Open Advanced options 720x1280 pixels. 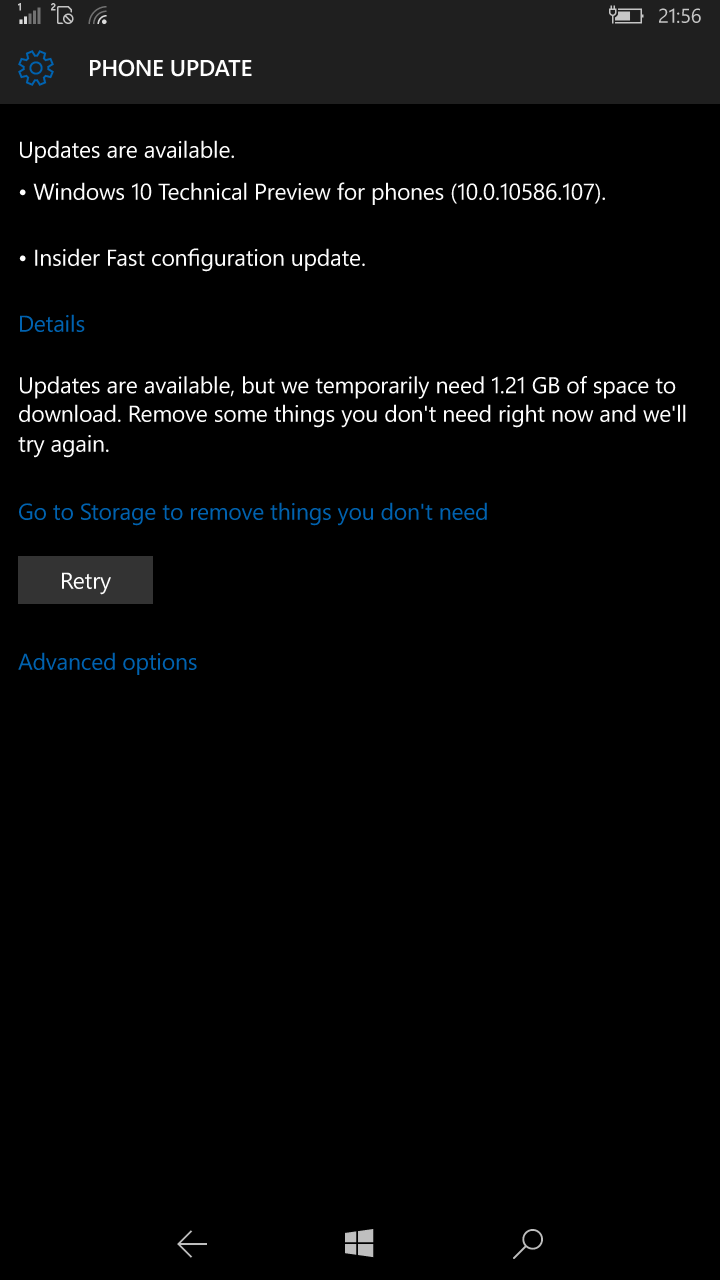pos(108,662)
